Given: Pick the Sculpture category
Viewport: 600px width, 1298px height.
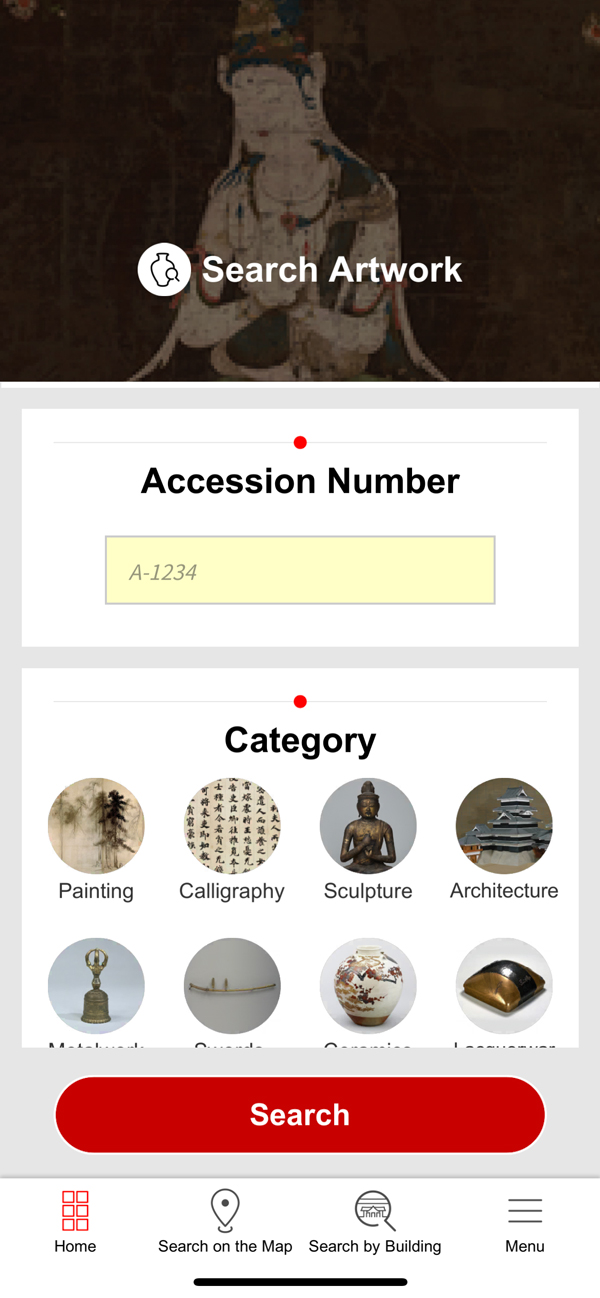Looking at the screenshot, I should (368, 827).
